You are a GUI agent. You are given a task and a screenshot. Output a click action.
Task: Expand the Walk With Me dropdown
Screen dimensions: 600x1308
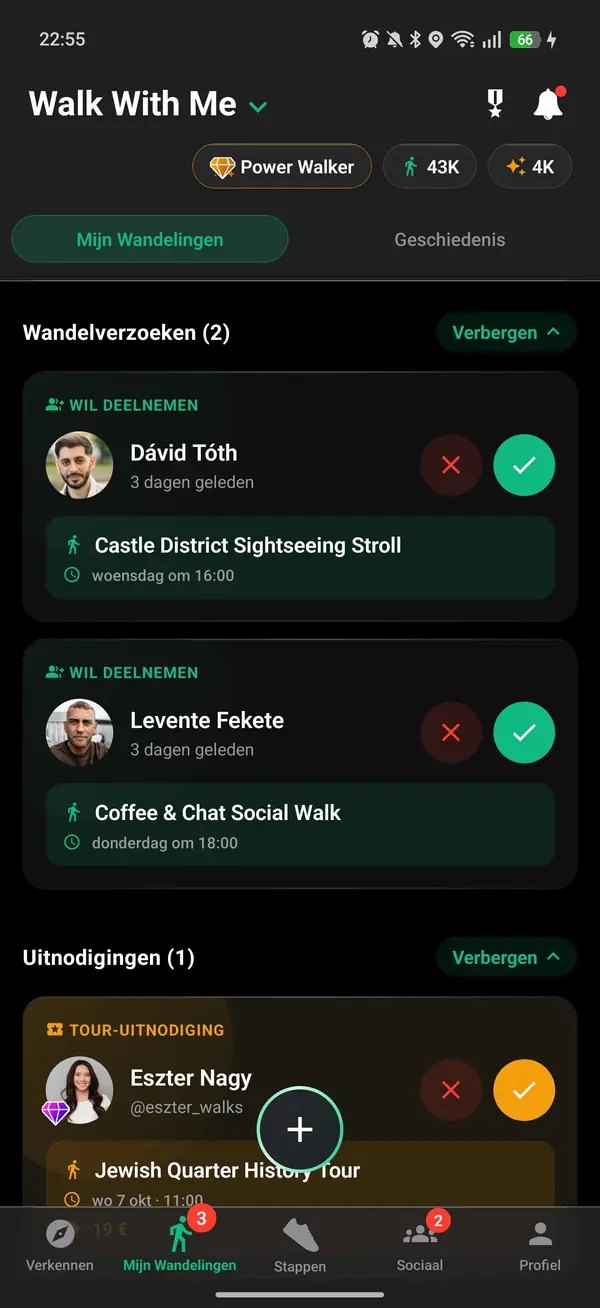click(x=258, y=106)
